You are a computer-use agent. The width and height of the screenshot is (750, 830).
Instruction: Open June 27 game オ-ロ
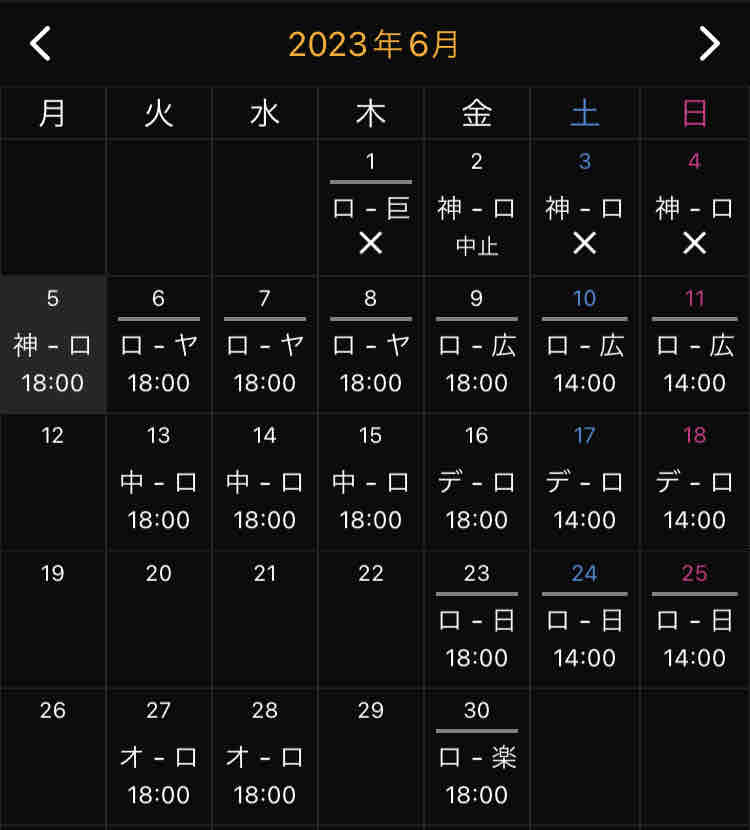[x=158, y=757]
